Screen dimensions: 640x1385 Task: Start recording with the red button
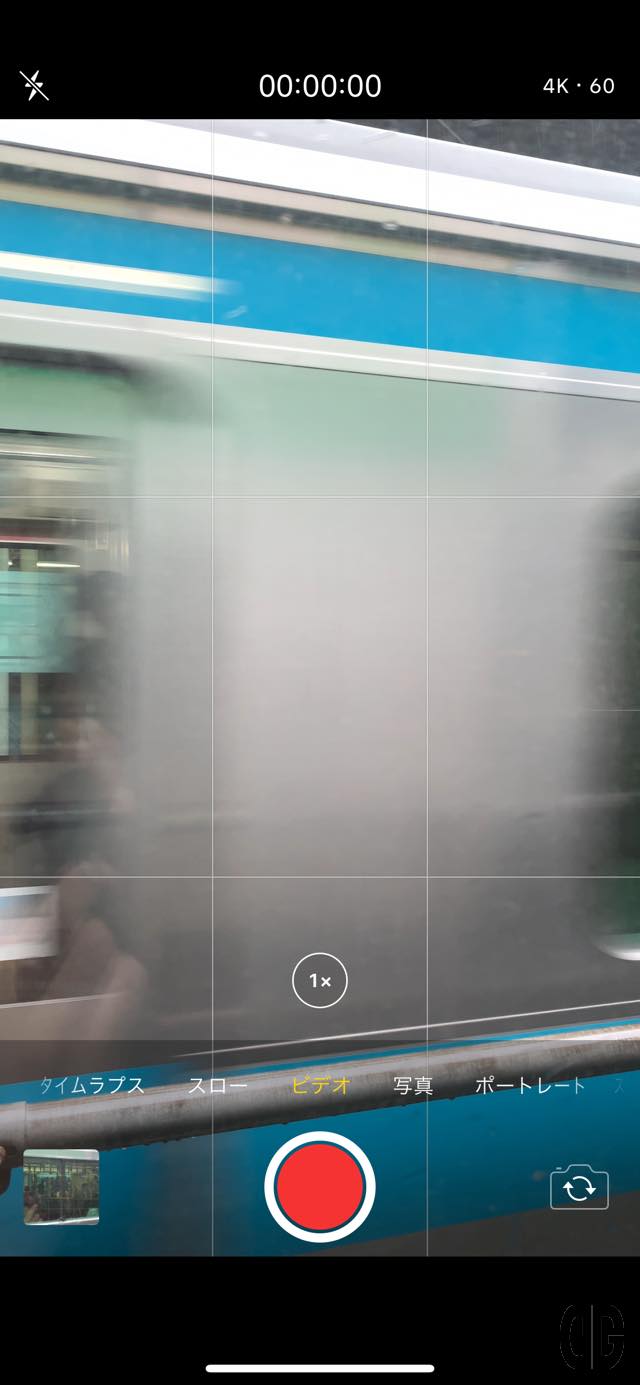[x=320, y=1188]
